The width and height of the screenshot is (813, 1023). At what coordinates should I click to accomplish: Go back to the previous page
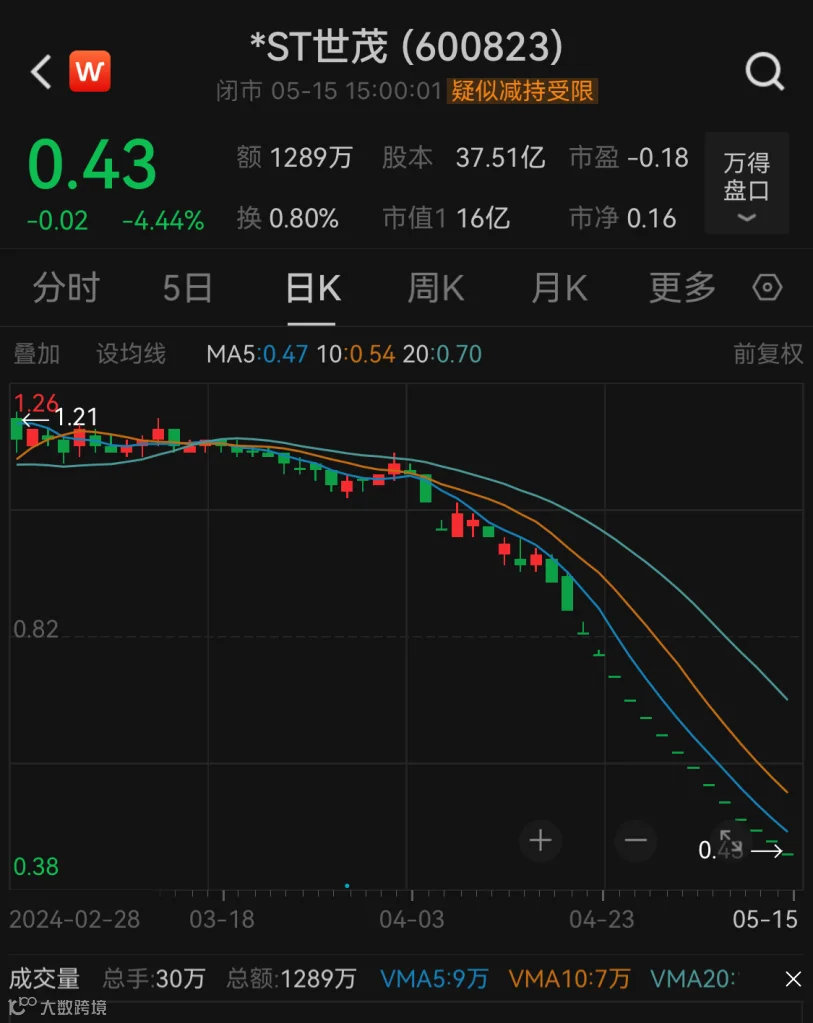41,72
